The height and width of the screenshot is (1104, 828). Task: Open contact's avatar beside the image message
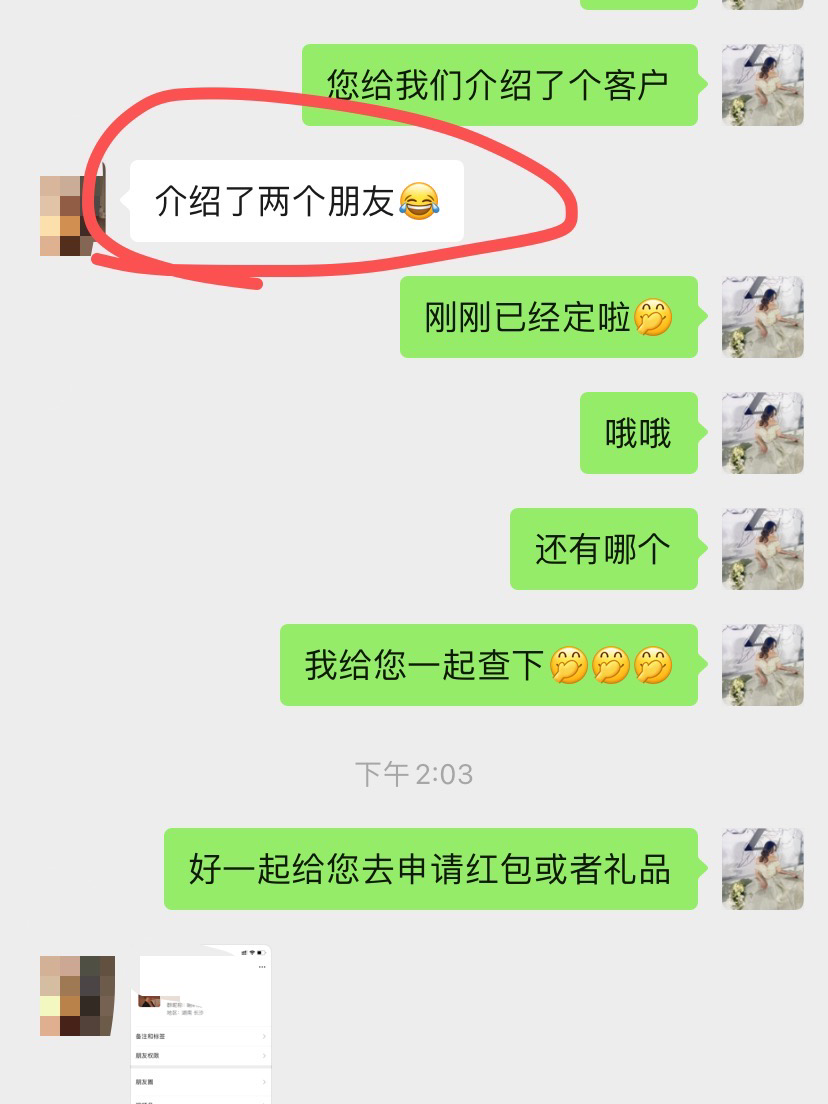[x=77, y=995]
